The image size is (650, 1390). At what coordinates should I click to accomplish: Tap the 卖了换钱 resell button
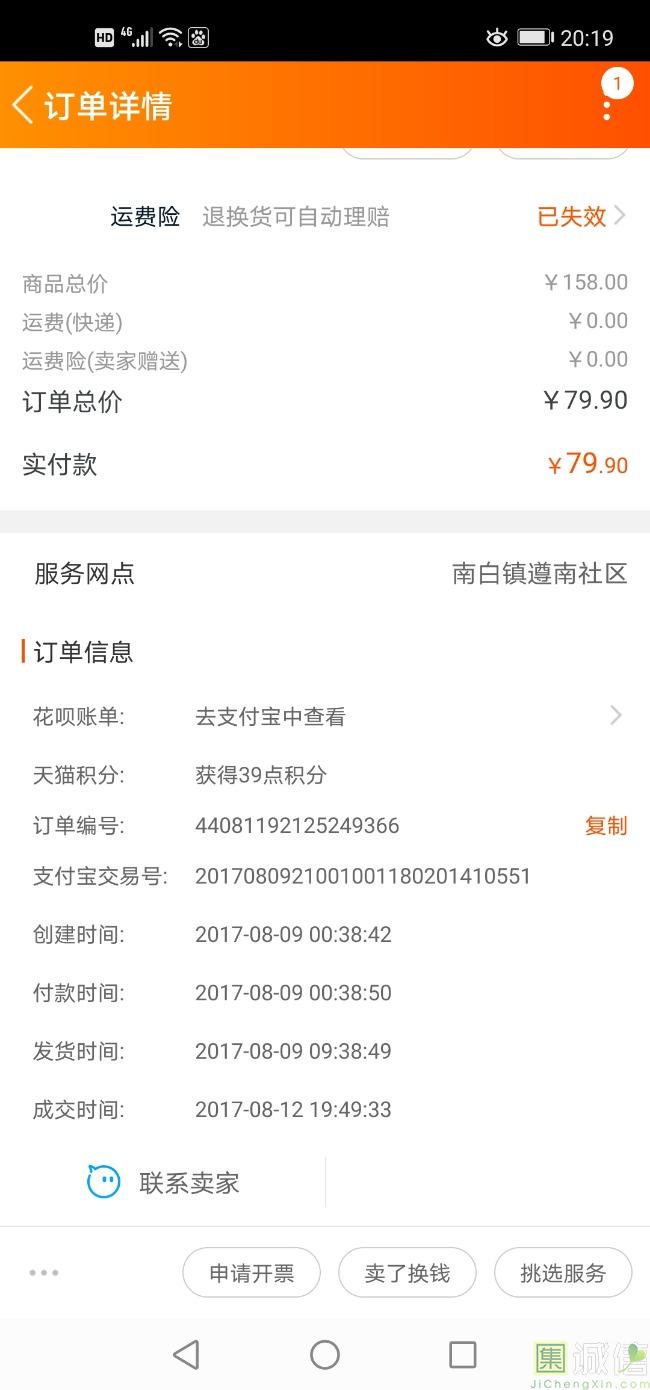(407, 1273)
